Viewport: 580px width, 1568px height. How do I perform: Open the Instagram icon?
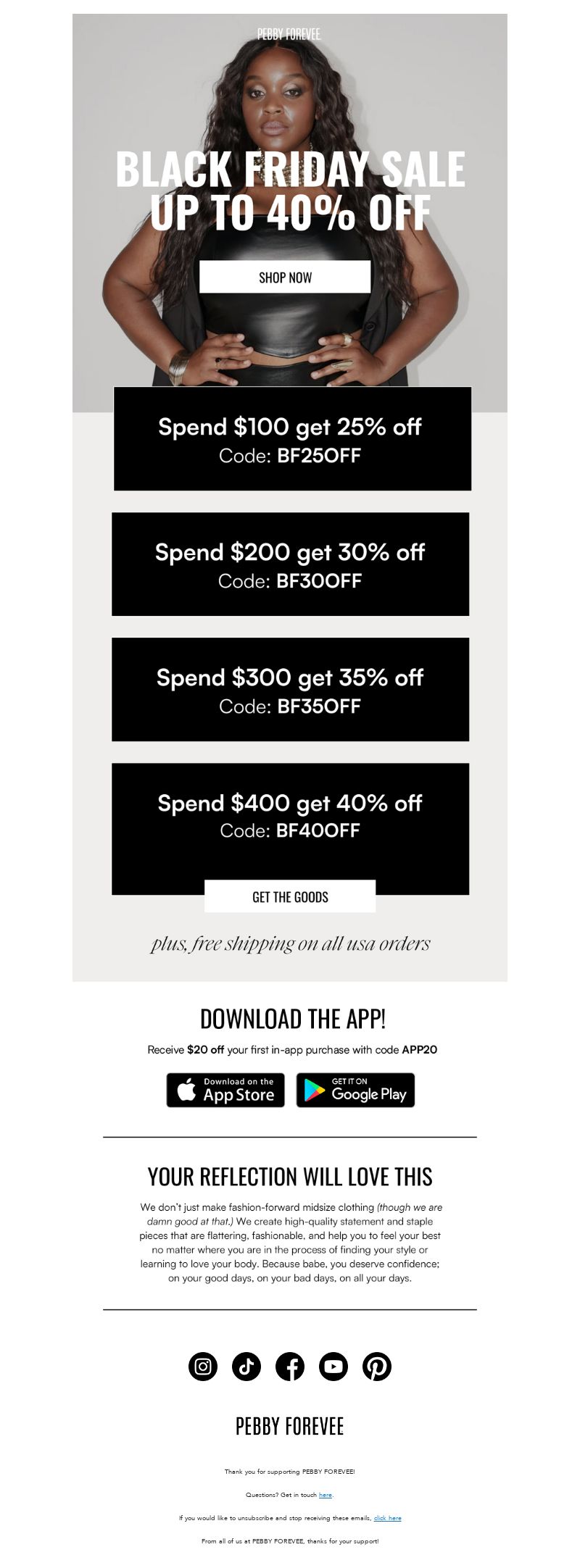tap(203, 1366)
